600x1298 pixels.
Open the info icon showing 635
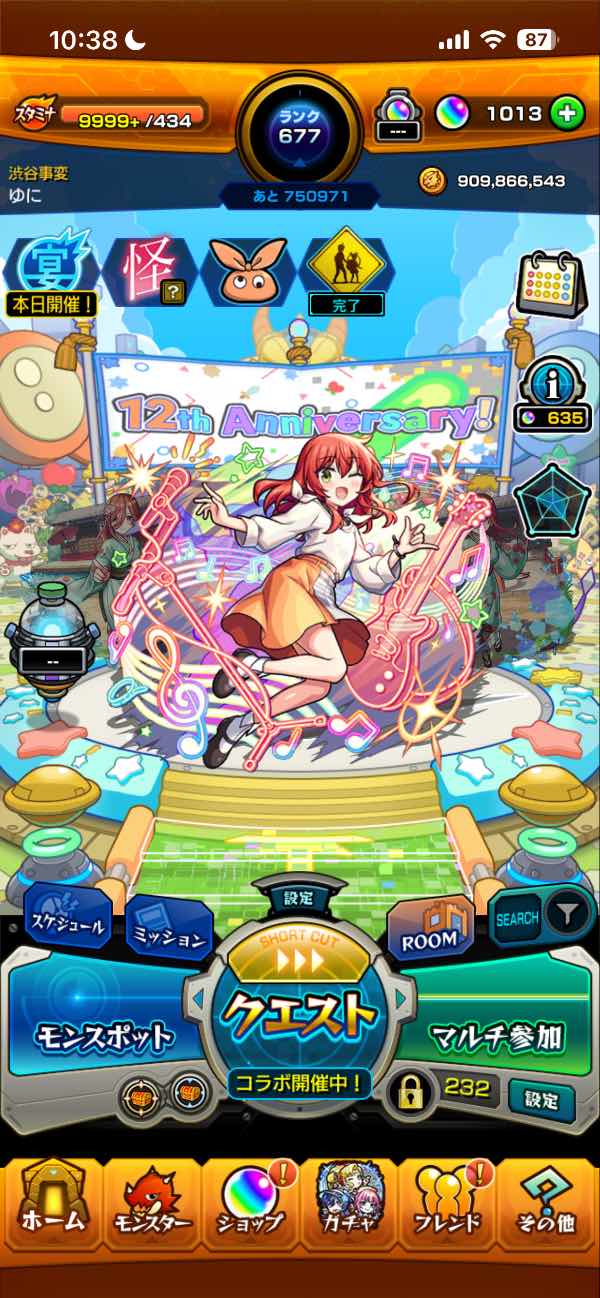[553, 396]
